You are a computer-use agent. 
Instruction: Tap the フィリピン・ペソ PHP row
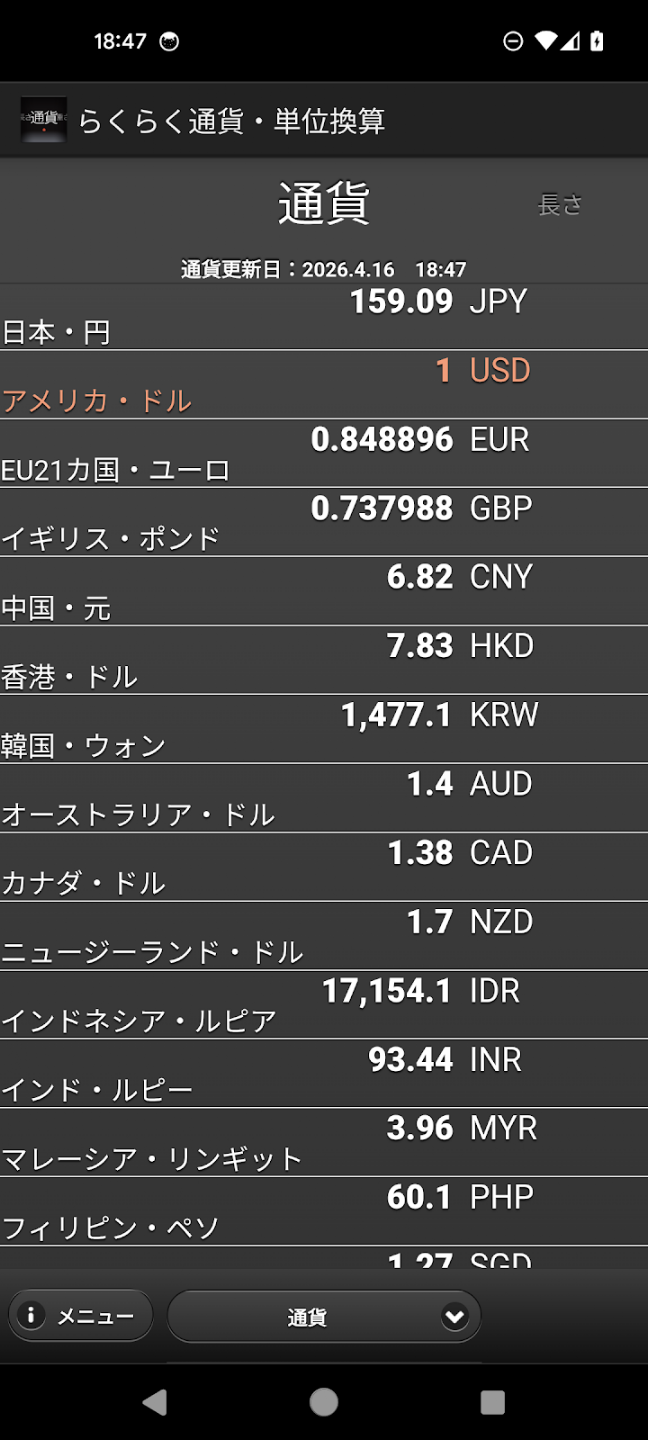click(x=324, y=1213)
